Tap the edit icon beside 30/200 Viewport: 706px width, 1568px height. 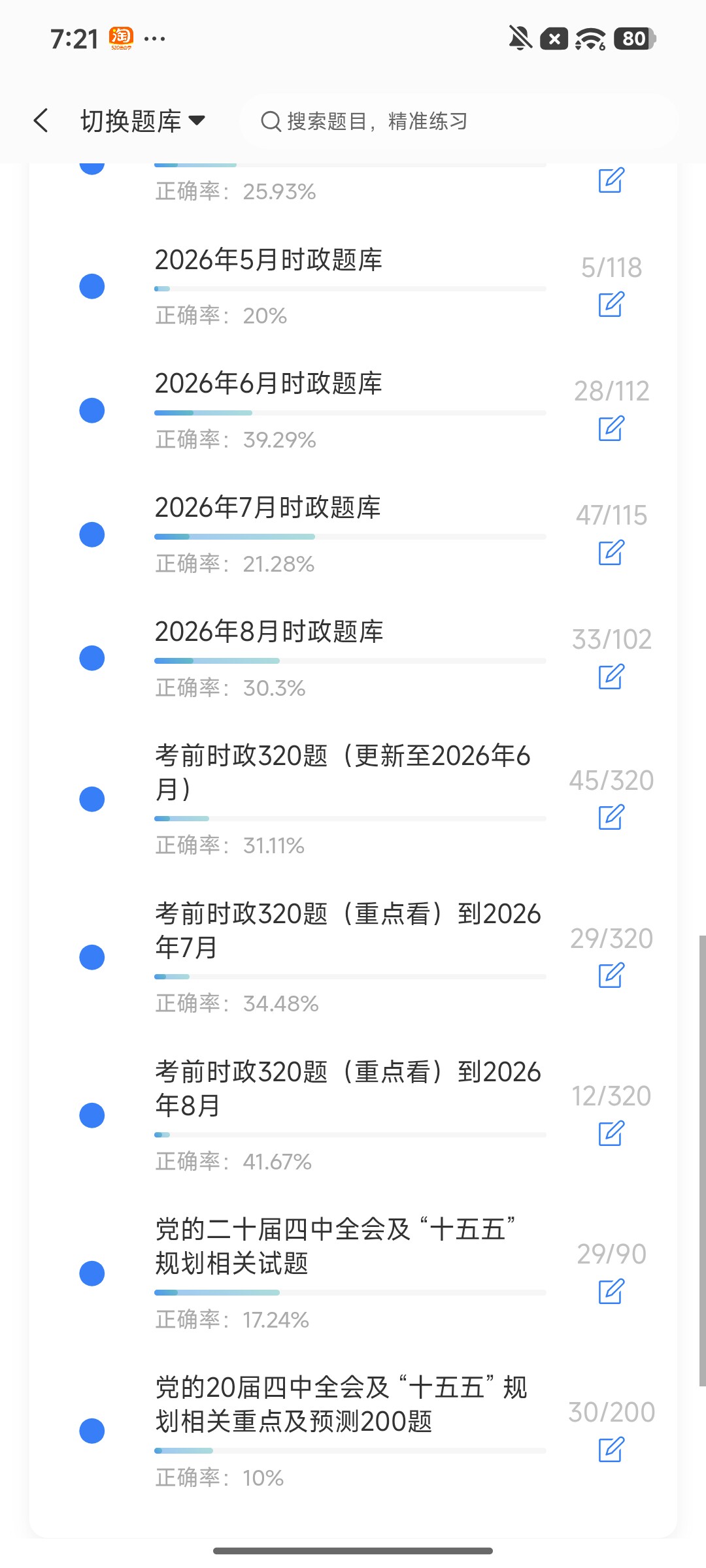611,1450
